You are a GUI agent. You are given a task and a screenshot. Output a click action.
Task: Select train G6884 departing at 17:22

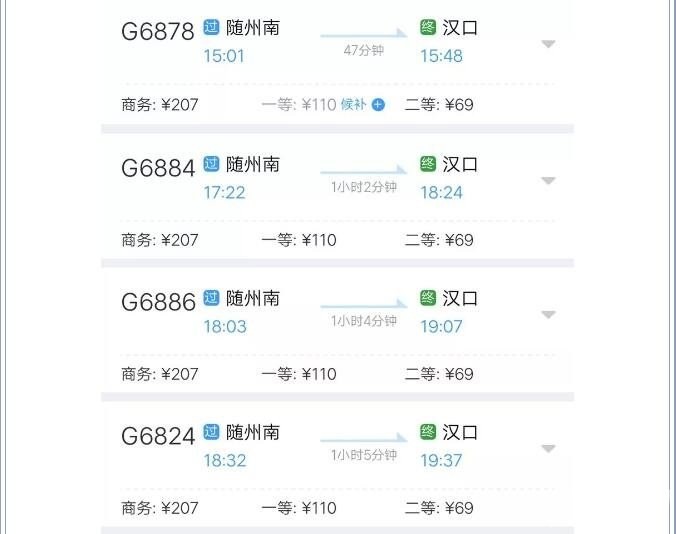[x=158, y=168]
